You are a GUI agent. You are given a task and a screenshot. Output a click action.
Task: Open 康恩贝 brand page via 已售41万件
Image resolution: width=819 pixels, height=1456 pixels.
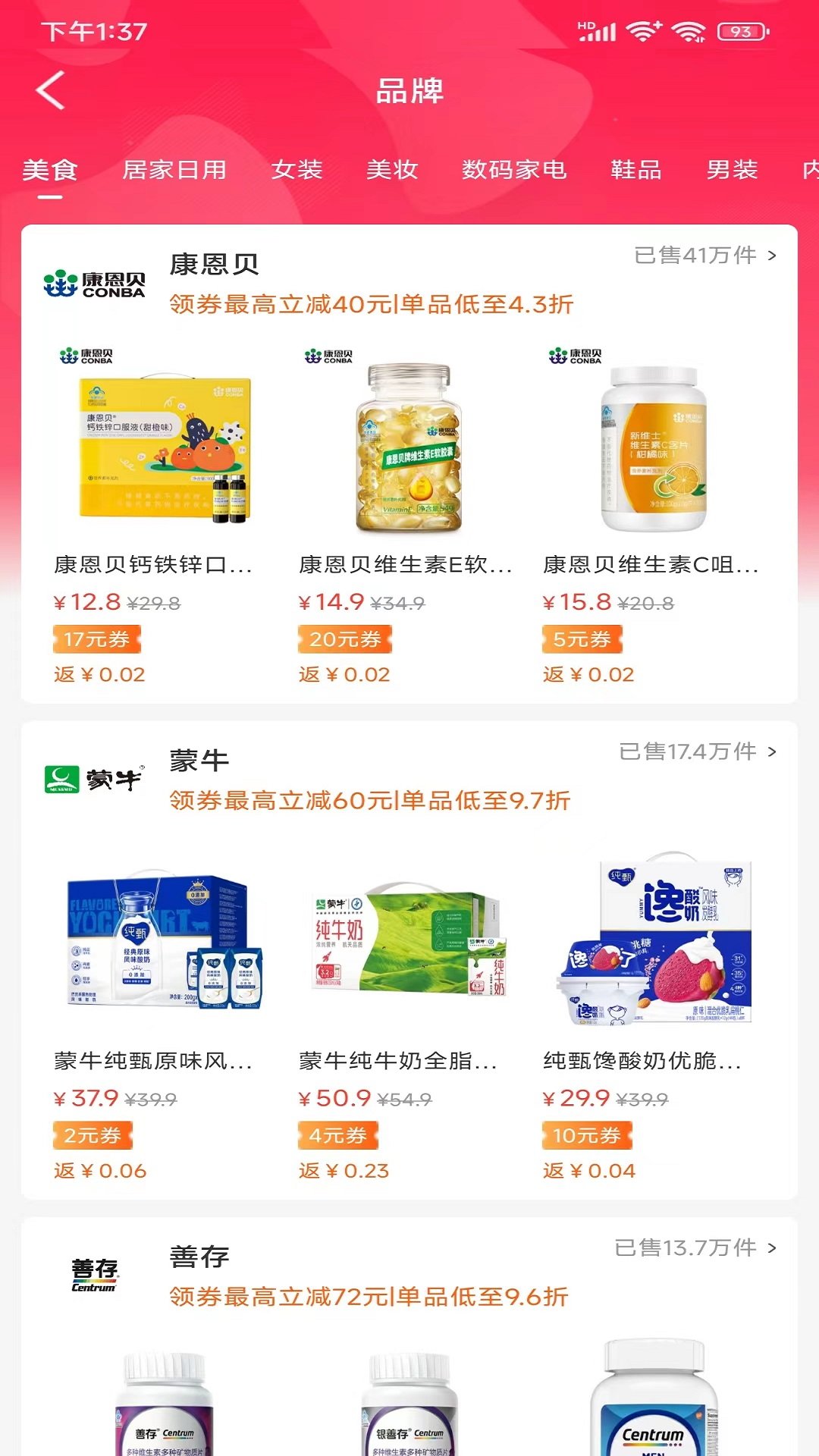tap(704, 256)
